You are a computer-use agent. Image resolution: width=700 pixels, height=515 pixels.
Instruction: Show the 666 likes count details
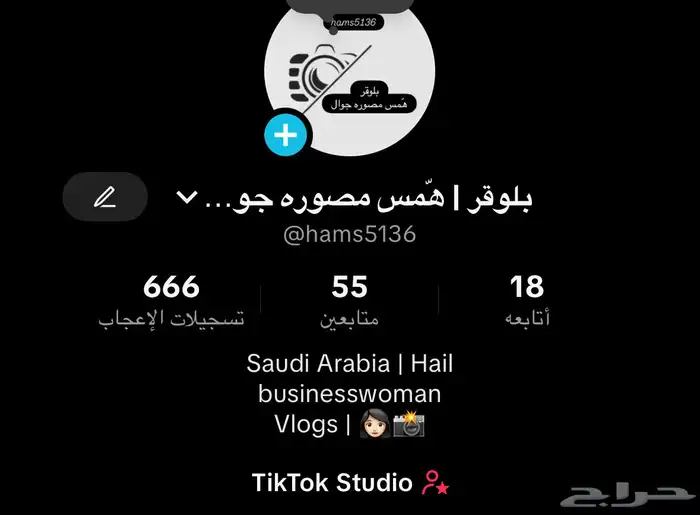pyautogui.click(x=171, y=301)
